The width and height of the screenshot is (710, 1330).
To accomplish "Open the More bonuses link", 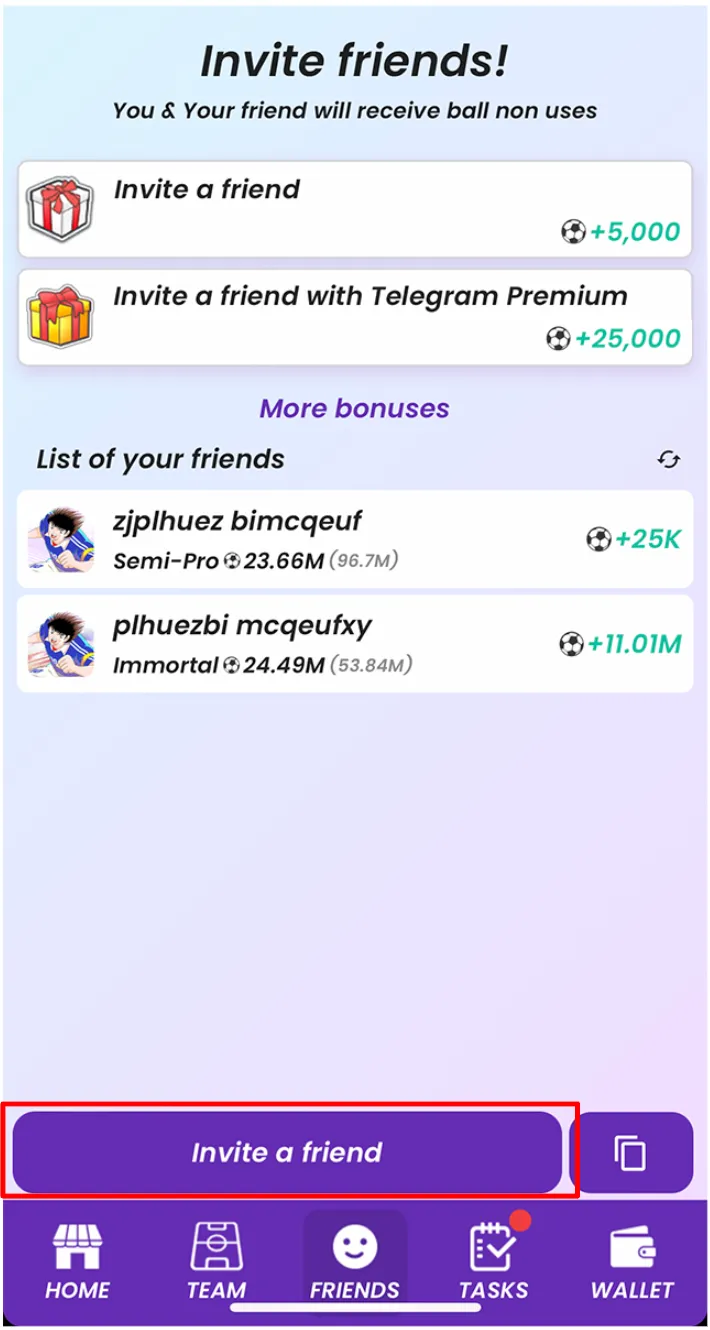I will pyautogui.click(x=354, y=408).
